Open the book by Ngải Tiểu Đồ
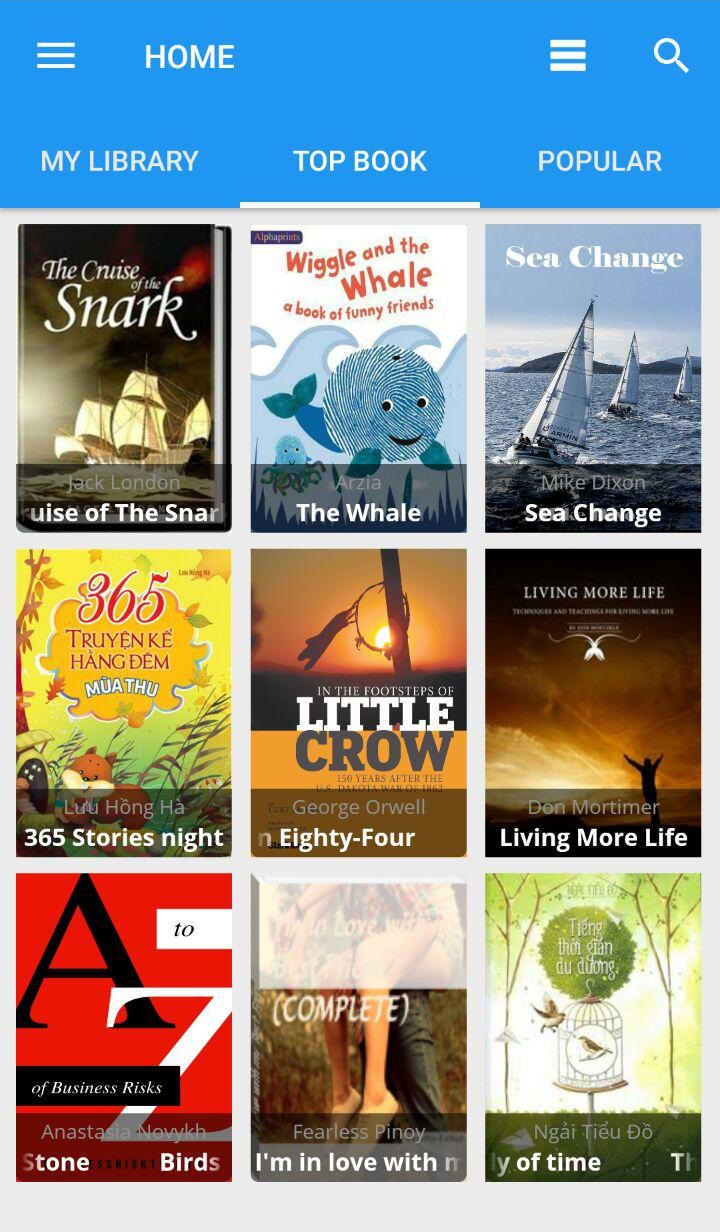The width and height of the screenshot is (720, 1232). coord(593,1027)
